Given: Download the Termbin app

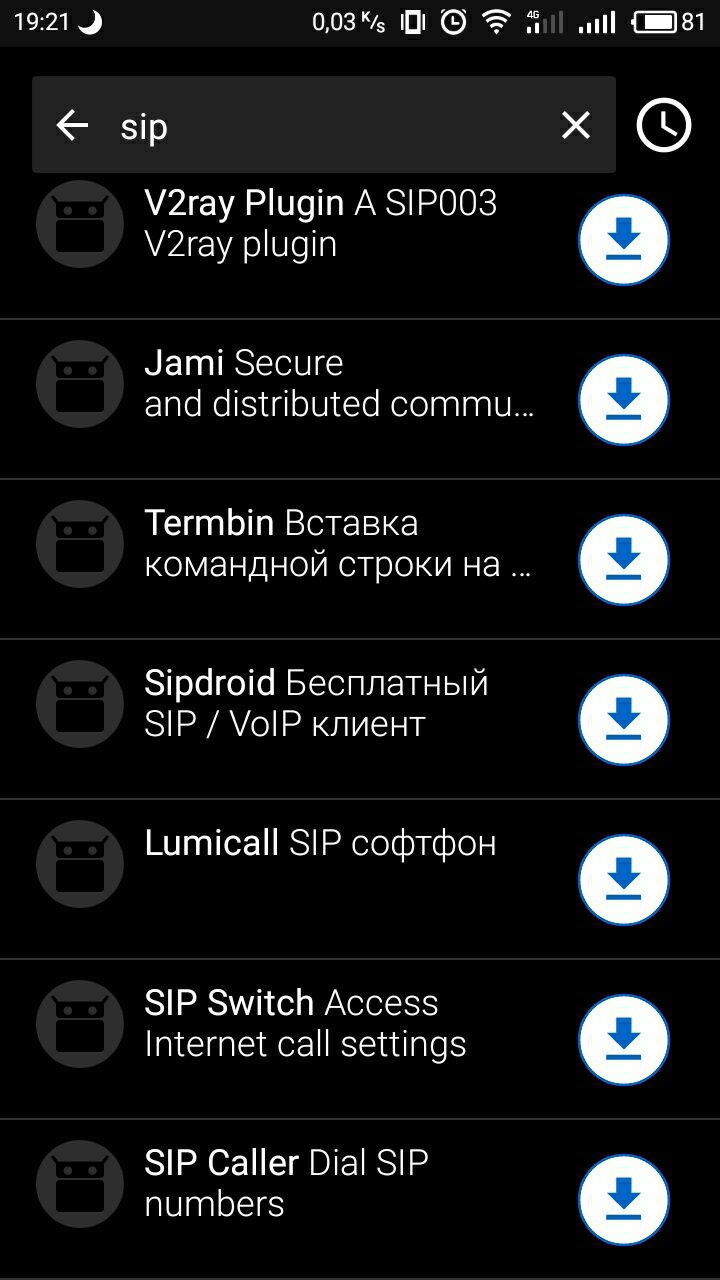Looking at the screenshot, I should pyautogui.click(x=624, y=560).
